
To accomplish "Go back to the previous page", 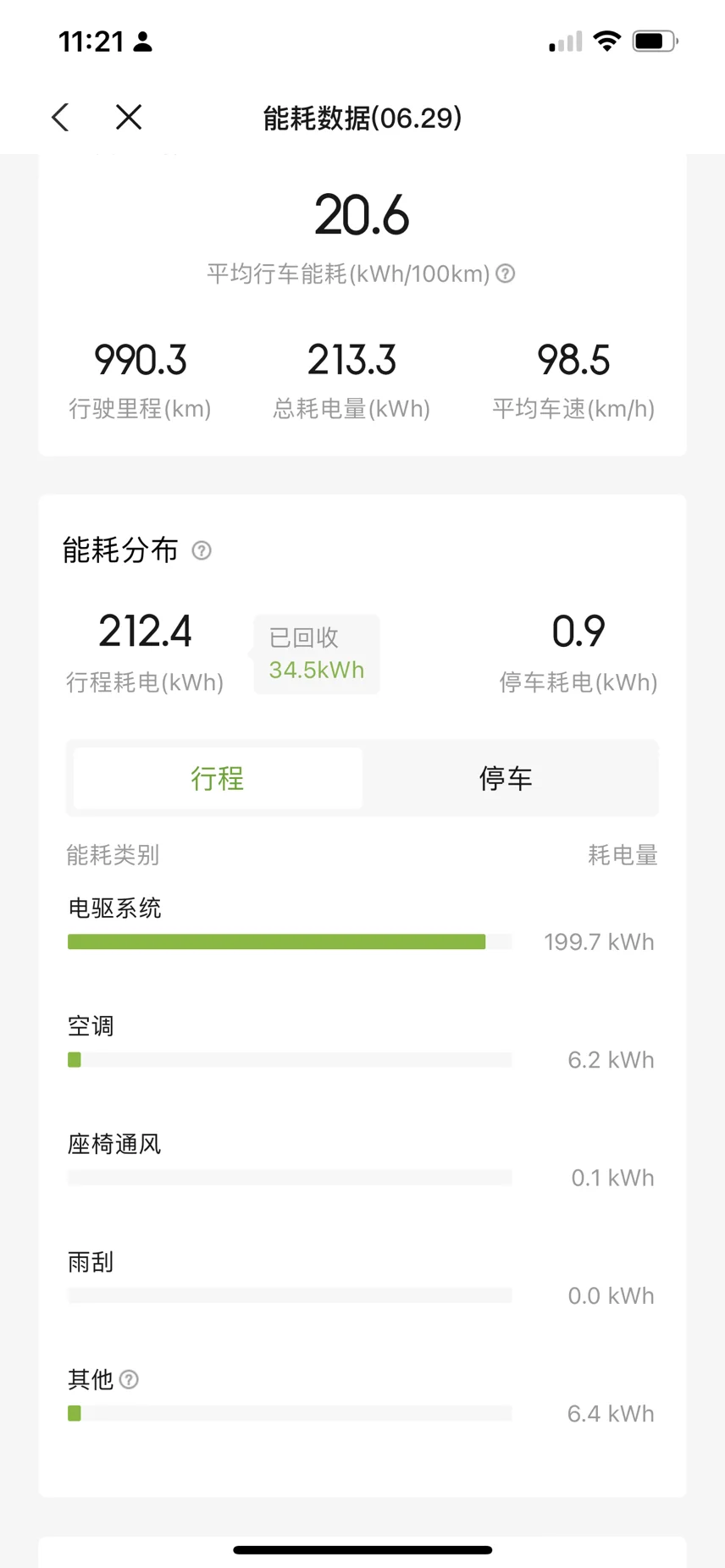I will 60,117.
